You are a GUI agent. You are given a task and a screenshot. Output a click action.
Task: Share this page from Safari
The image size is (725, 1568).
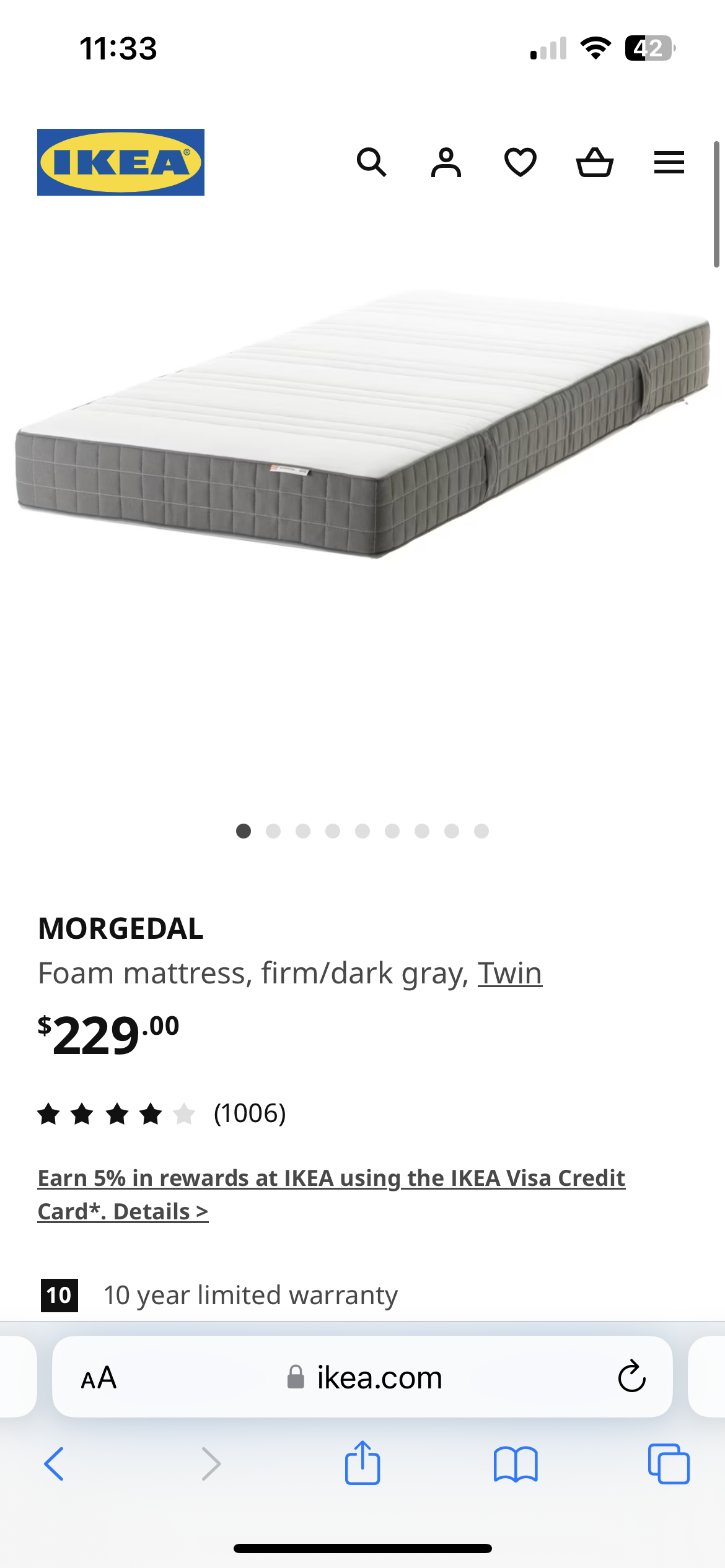click(362, 1463)
